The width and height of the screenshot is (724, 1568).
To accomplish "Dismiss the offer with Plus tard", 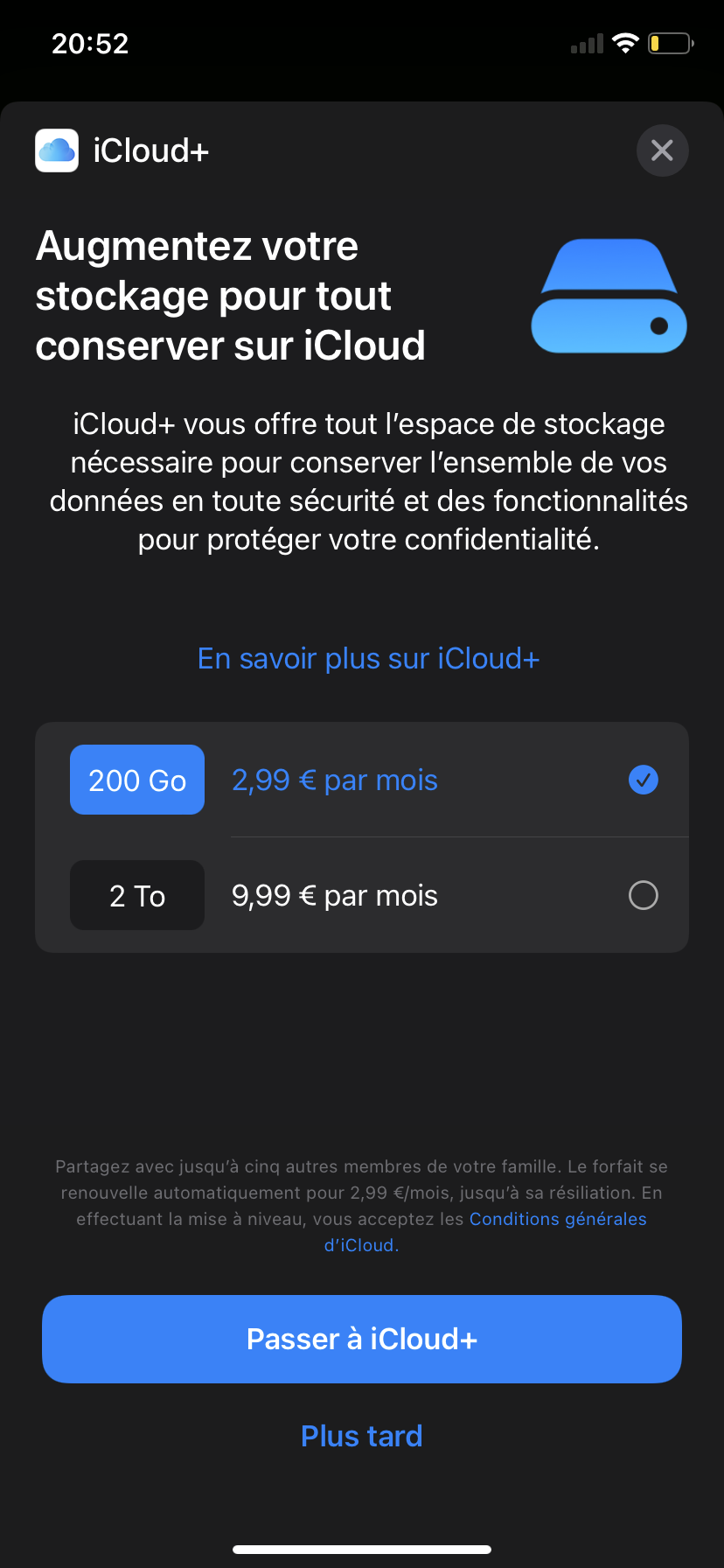I will point(361,1436).
